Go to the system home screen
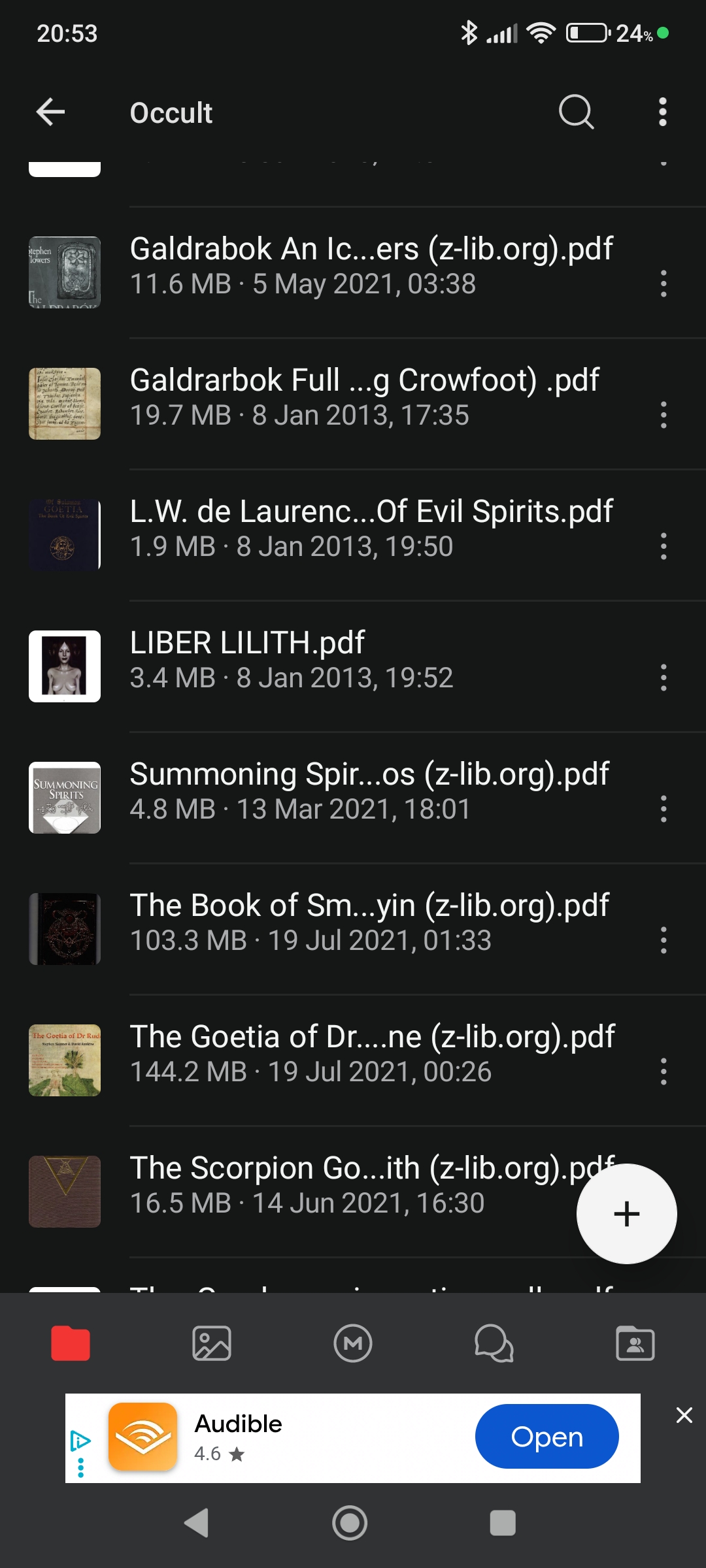 coord(350,1523)
